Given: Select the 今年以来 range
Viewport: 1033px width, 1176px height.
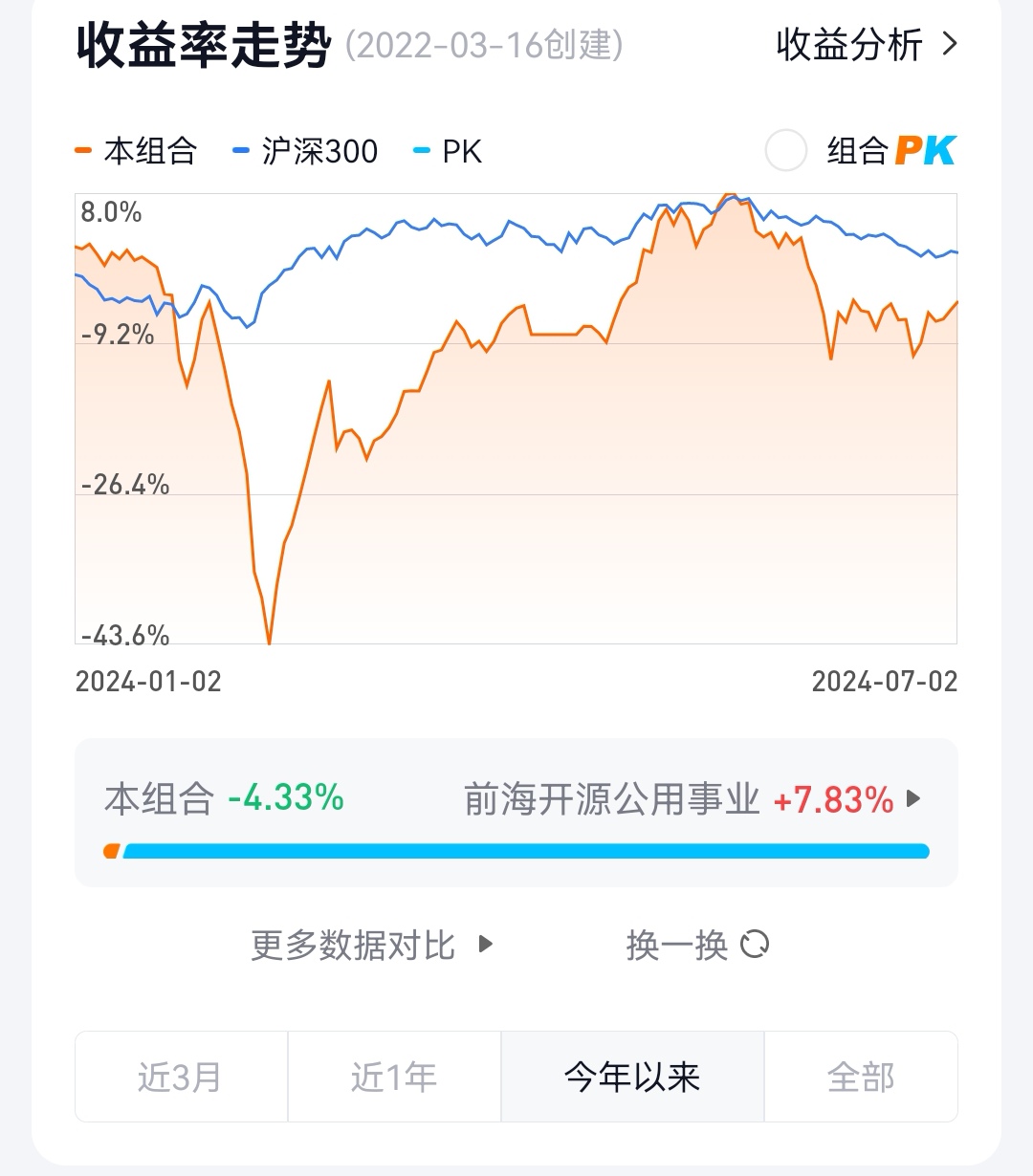Looking at the screenshot, I should coord(632,1077).
